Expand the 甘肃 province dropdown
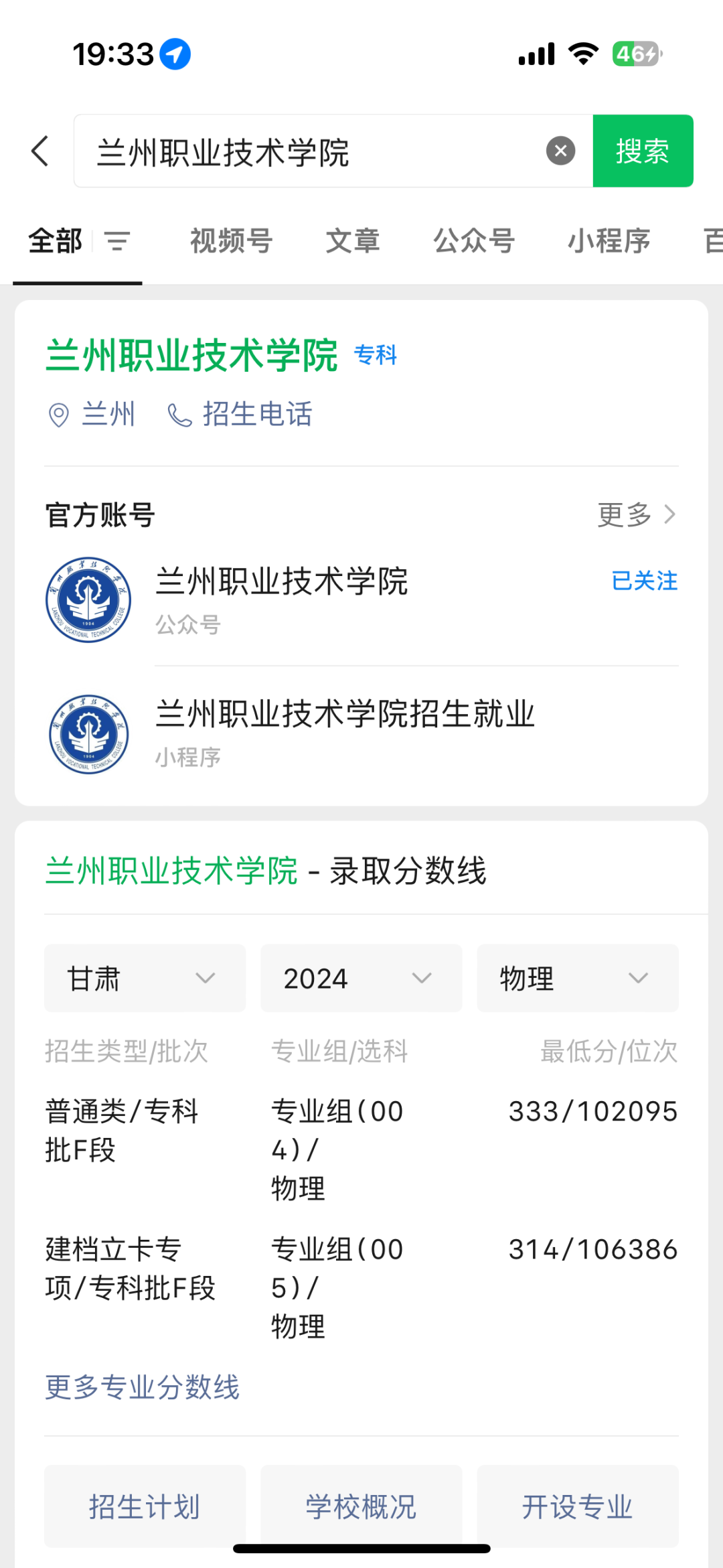 [145, 978]
